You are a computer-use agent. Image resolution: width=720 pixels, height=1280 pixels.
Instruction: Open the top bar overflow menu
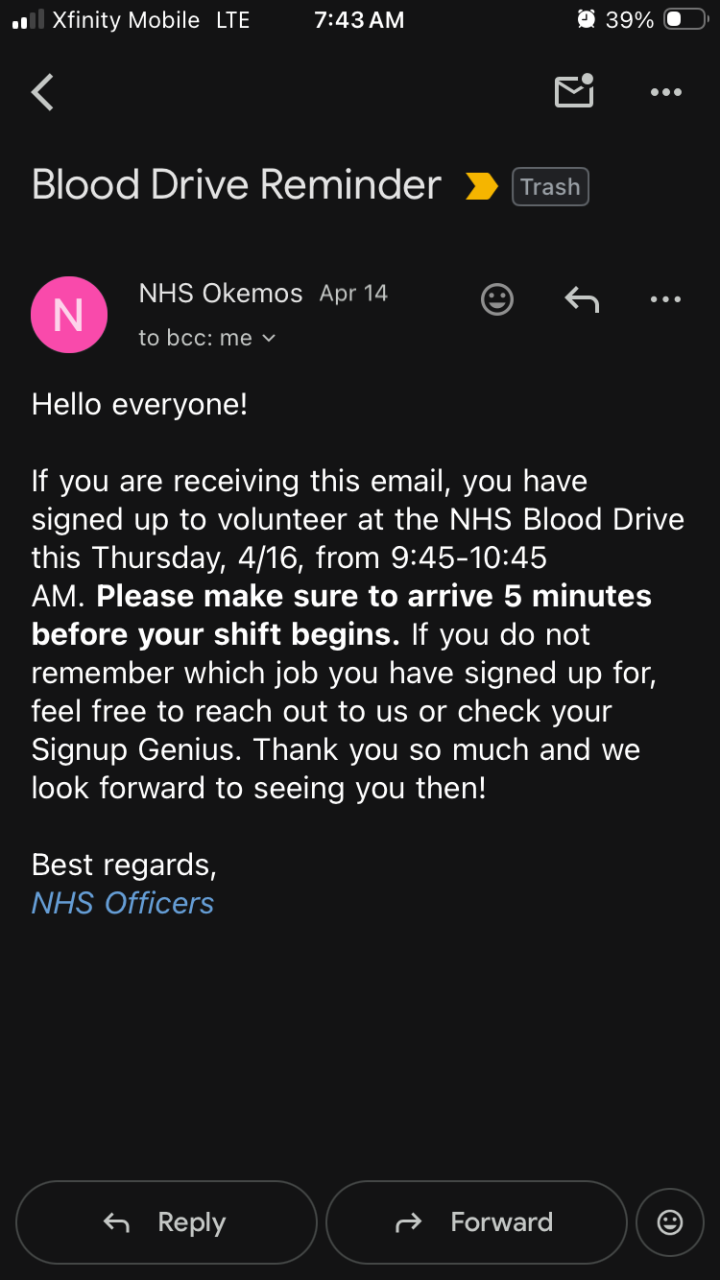point(665,93)
